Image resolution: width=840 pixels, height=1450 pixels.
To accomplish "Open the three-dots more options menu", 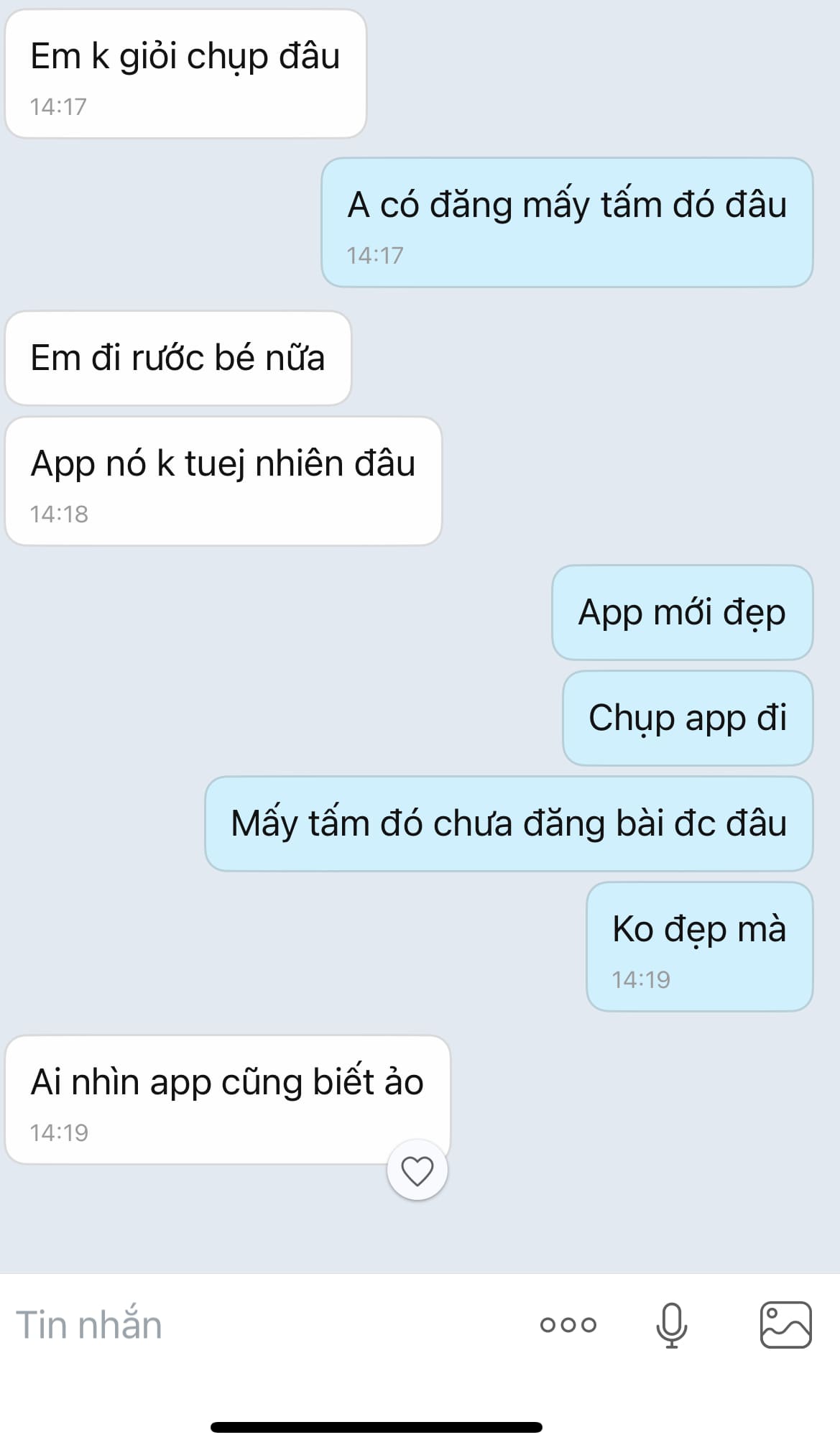I will coord(568,1325).
